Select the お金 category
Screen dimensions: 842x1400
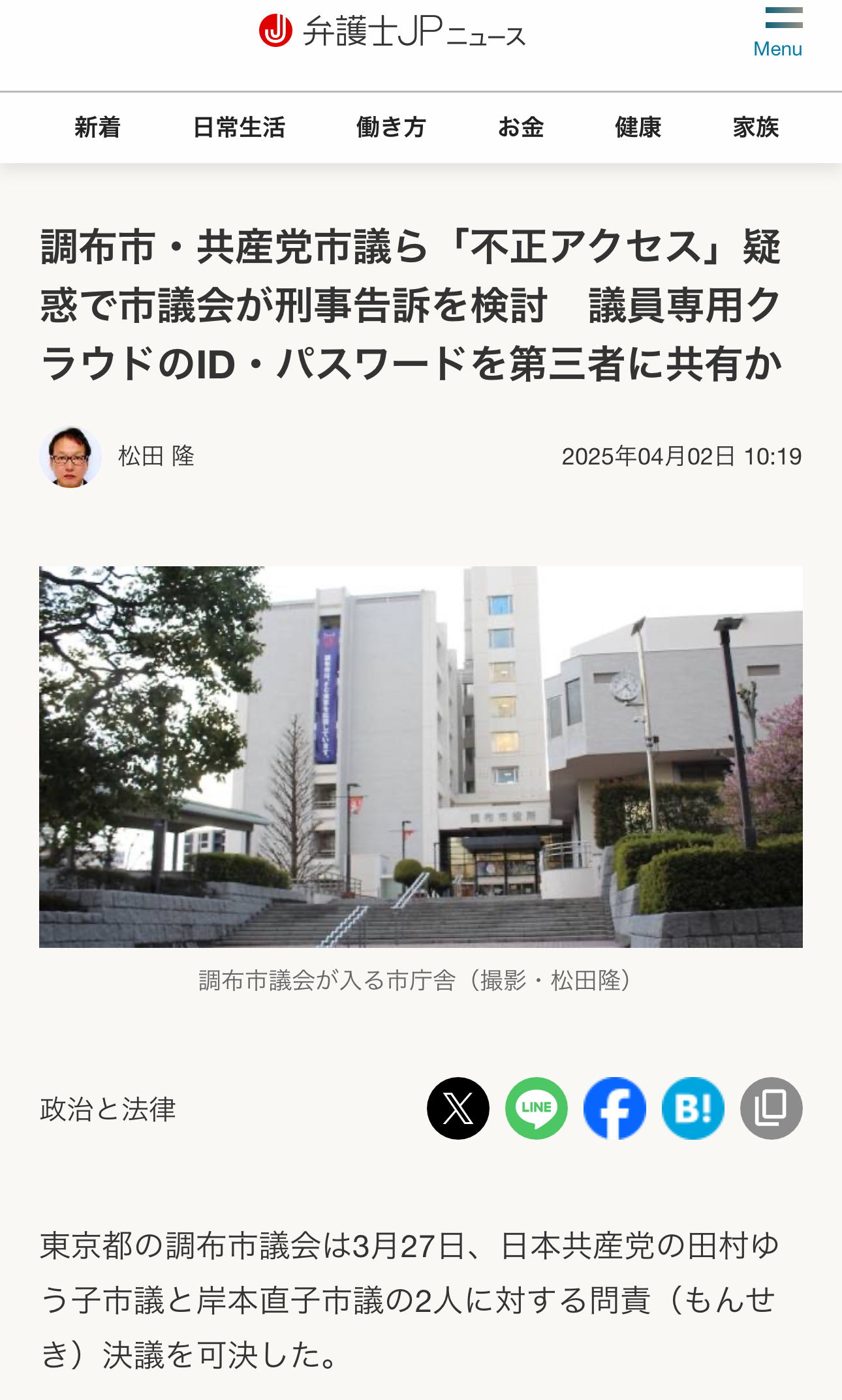tap(520, 127)
